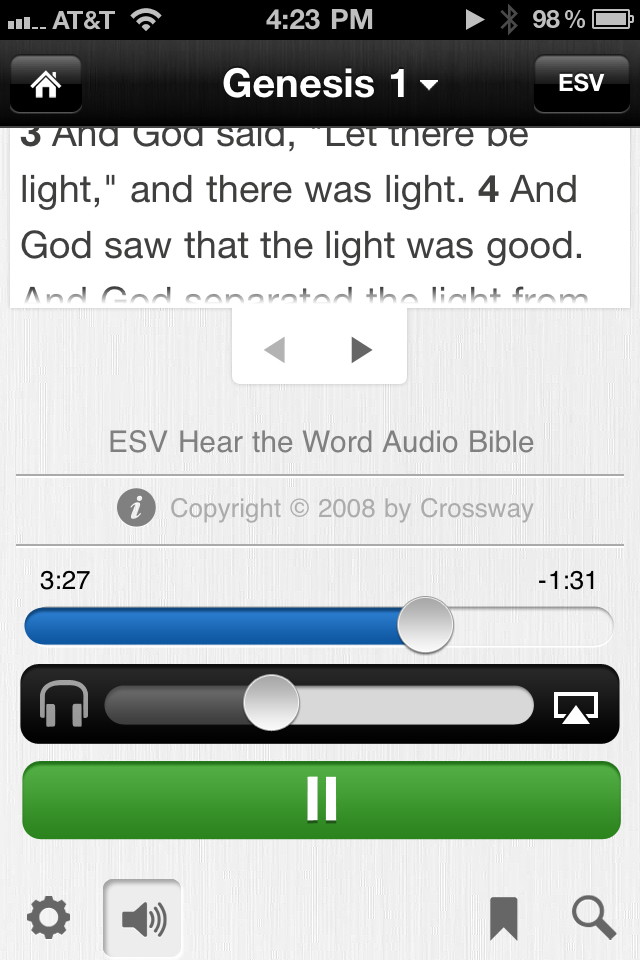Image resolution: width=640 pixels, height=960 pixels.
Task: Show audio copyright info
Action: [x=136, y=508]
